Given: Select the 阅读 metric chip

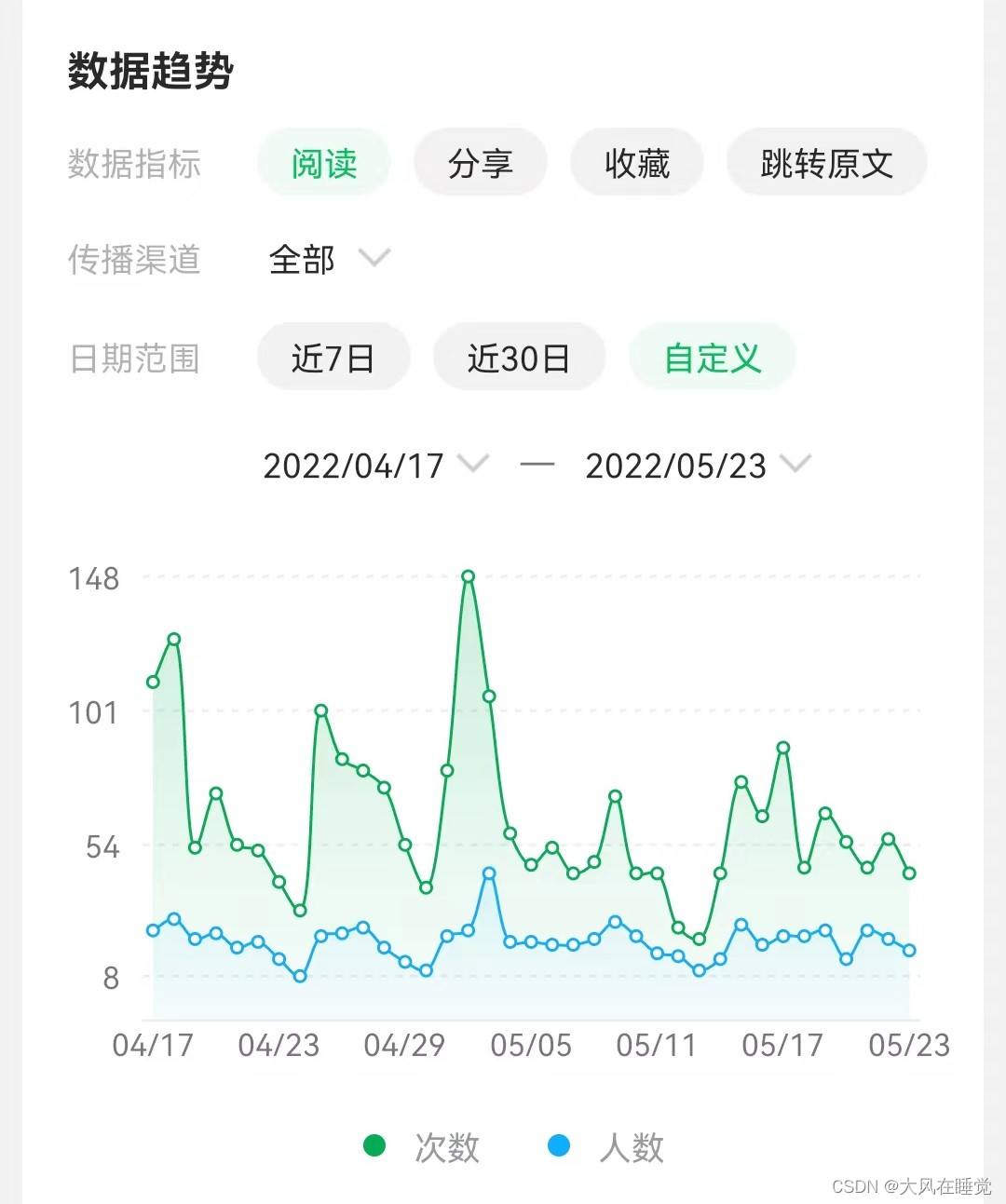Looking at the screenshot, I should click(323, 164).
